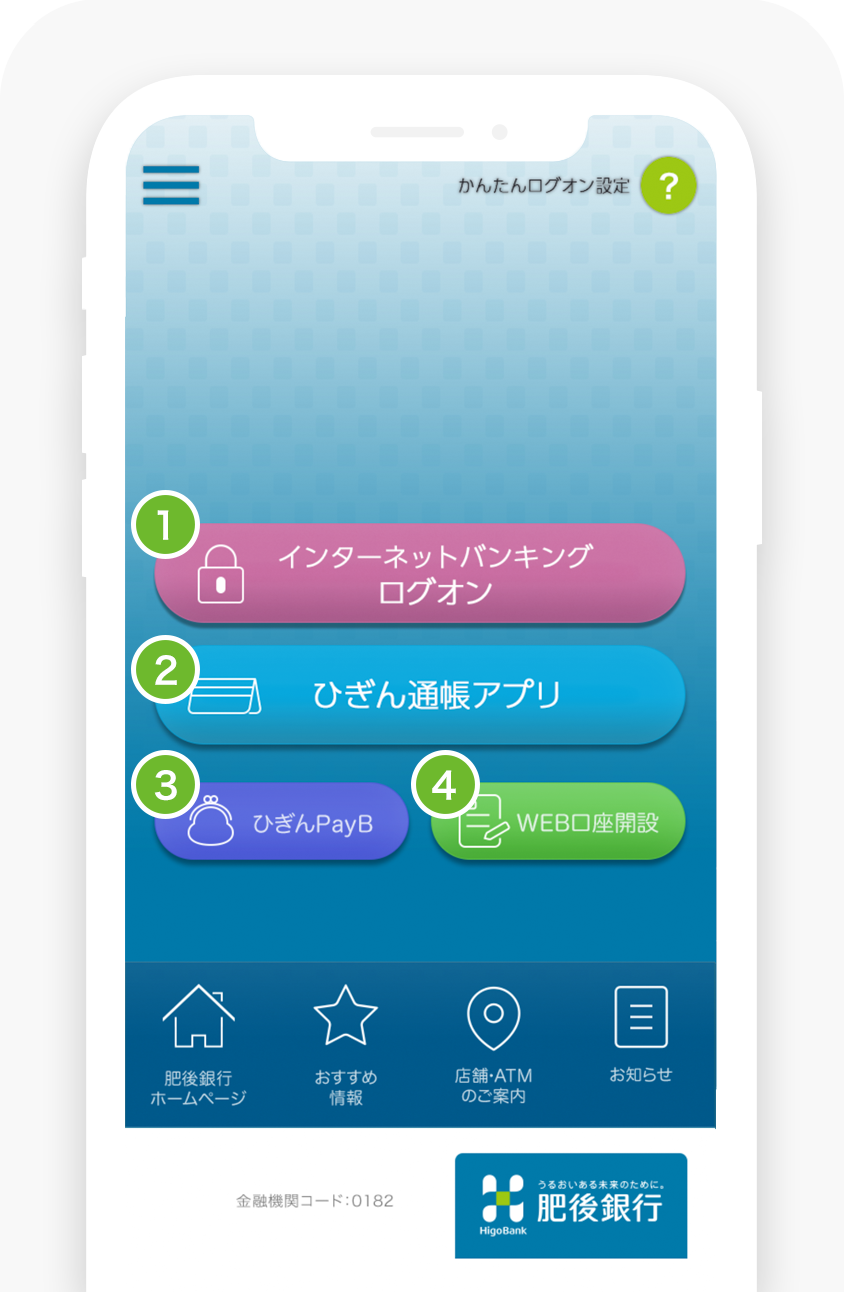Open おすすめ情報
The width and height of the screenshot is (844, 1292).
(x=345, y=1045)
